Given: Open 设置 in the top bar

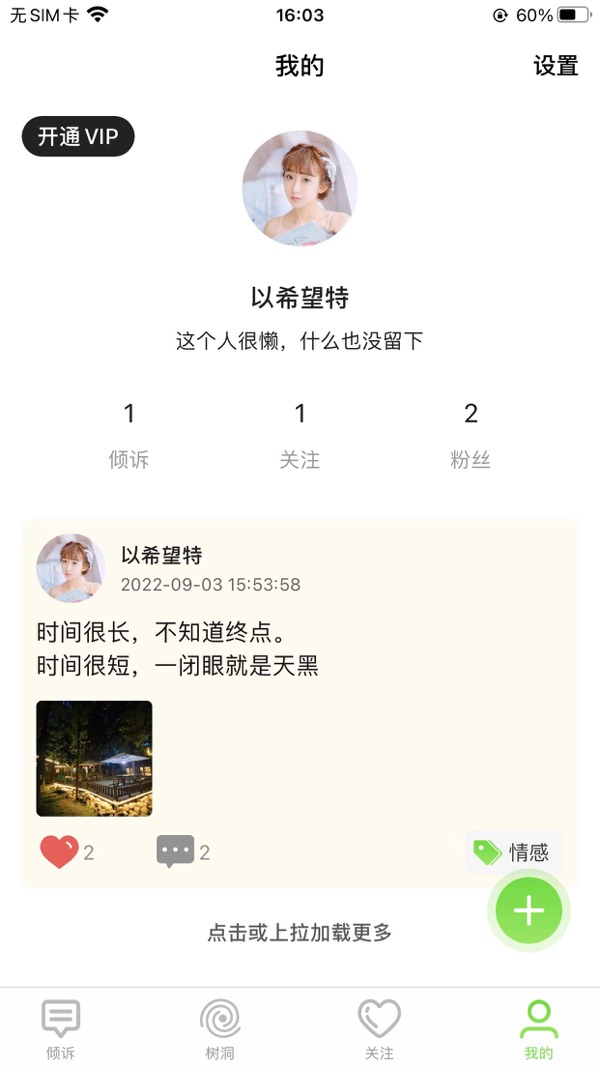Looking at the screenshot, I should click(555, 66).
